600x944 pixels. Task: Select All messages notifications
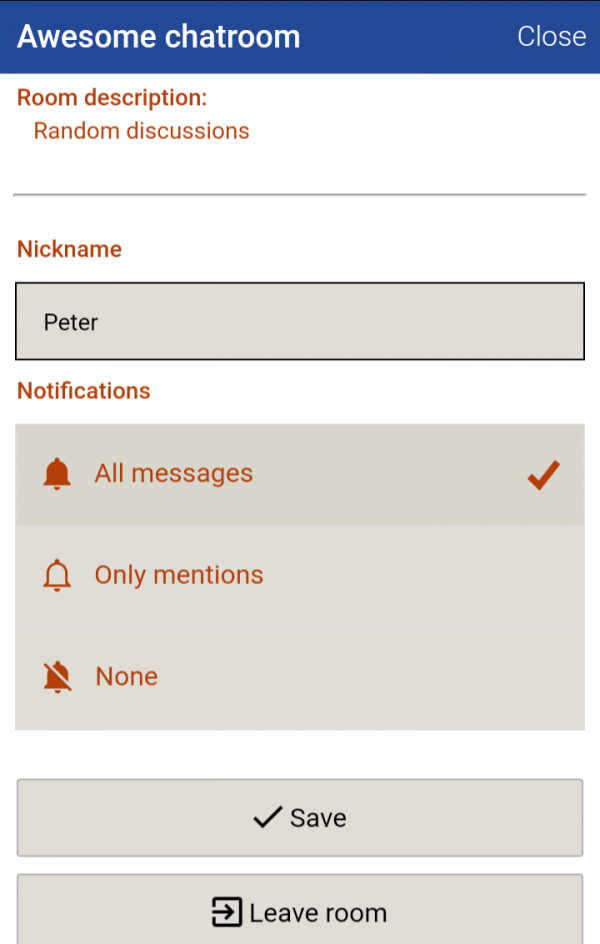pyautogui.click(x=300, y=474)
